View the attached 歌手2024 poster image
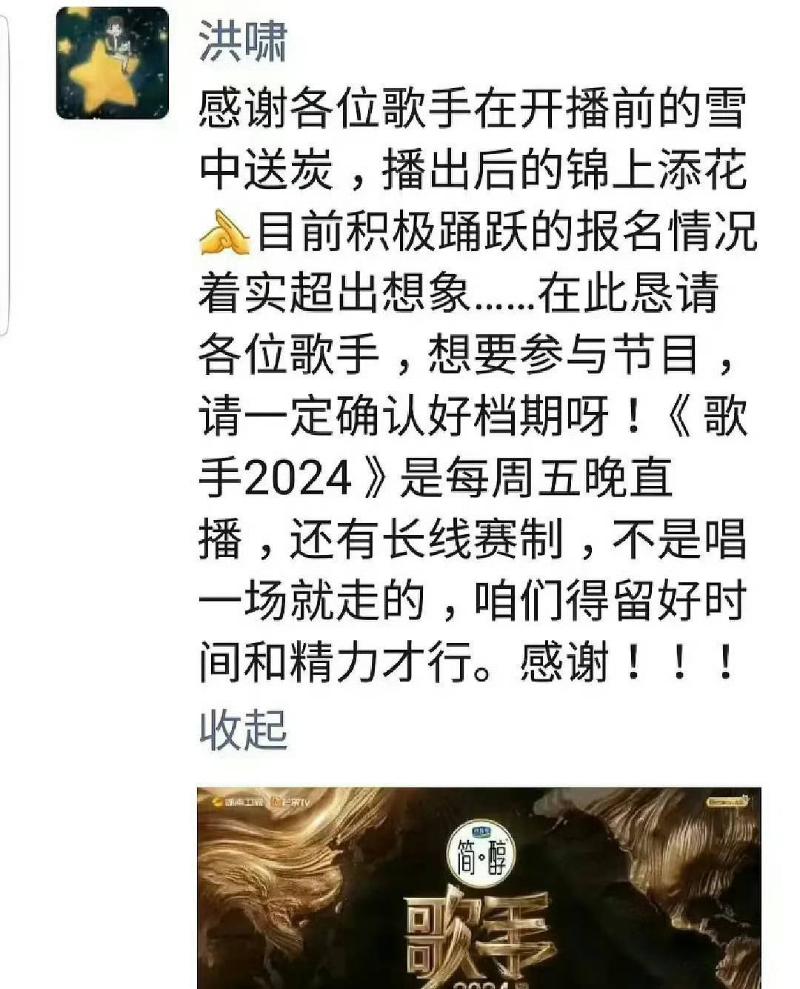 point(478,887)
